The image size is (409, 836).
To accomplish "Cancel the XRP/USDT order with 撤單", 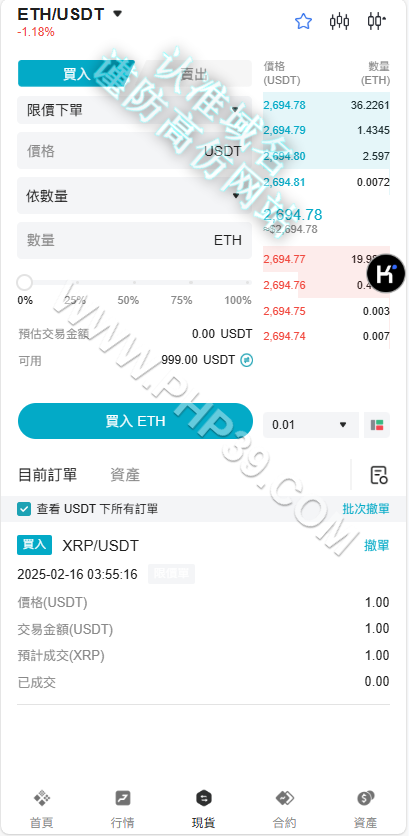I will (377, 545).
